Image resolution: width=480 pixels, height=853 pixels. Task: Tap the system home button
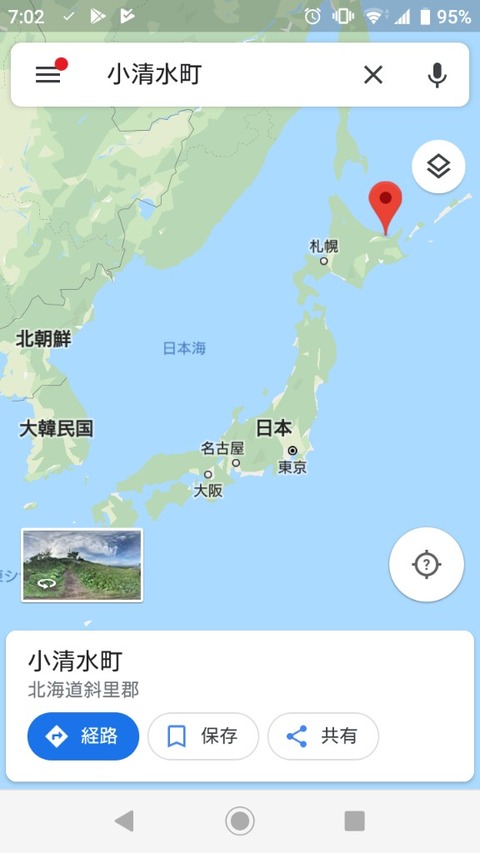240,820
